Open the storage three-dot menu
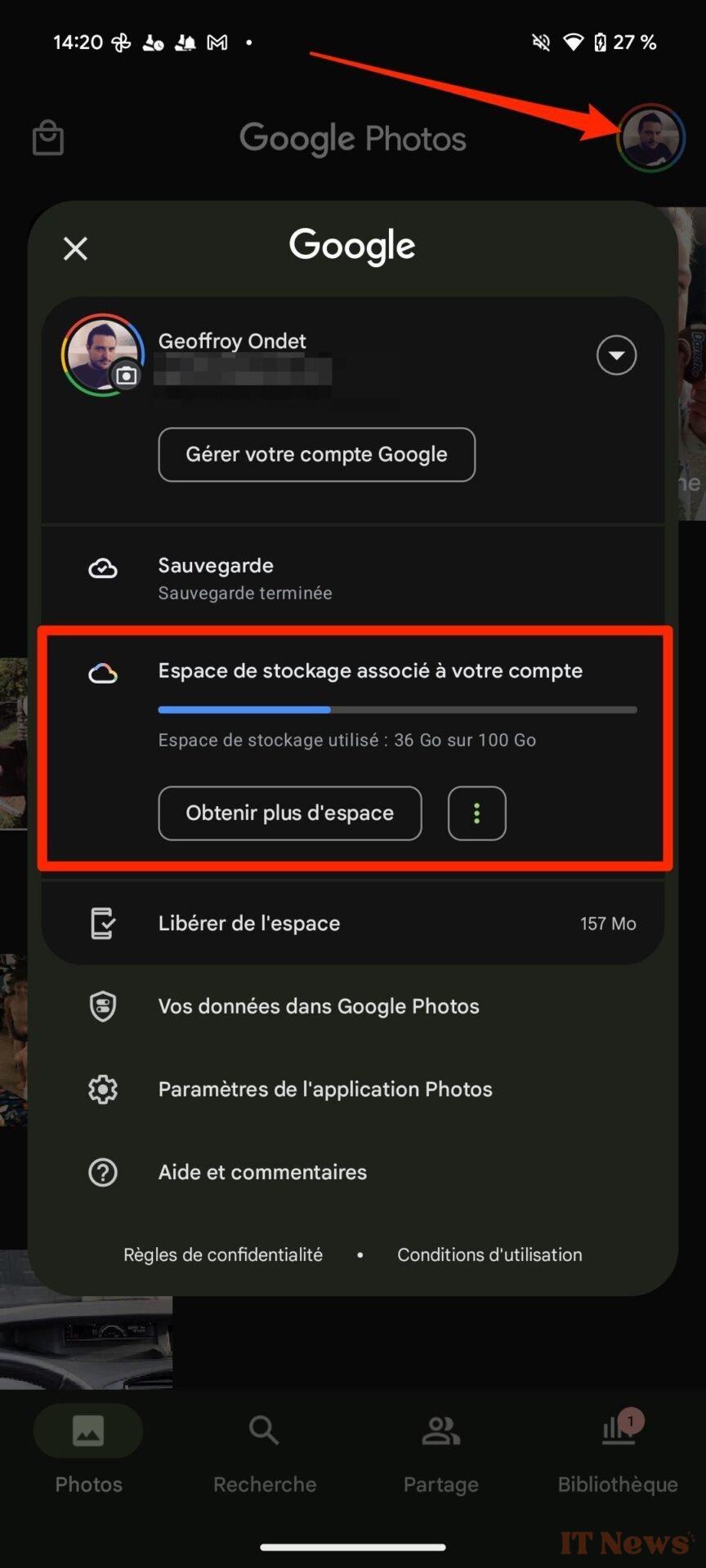 tap(476, 813)
